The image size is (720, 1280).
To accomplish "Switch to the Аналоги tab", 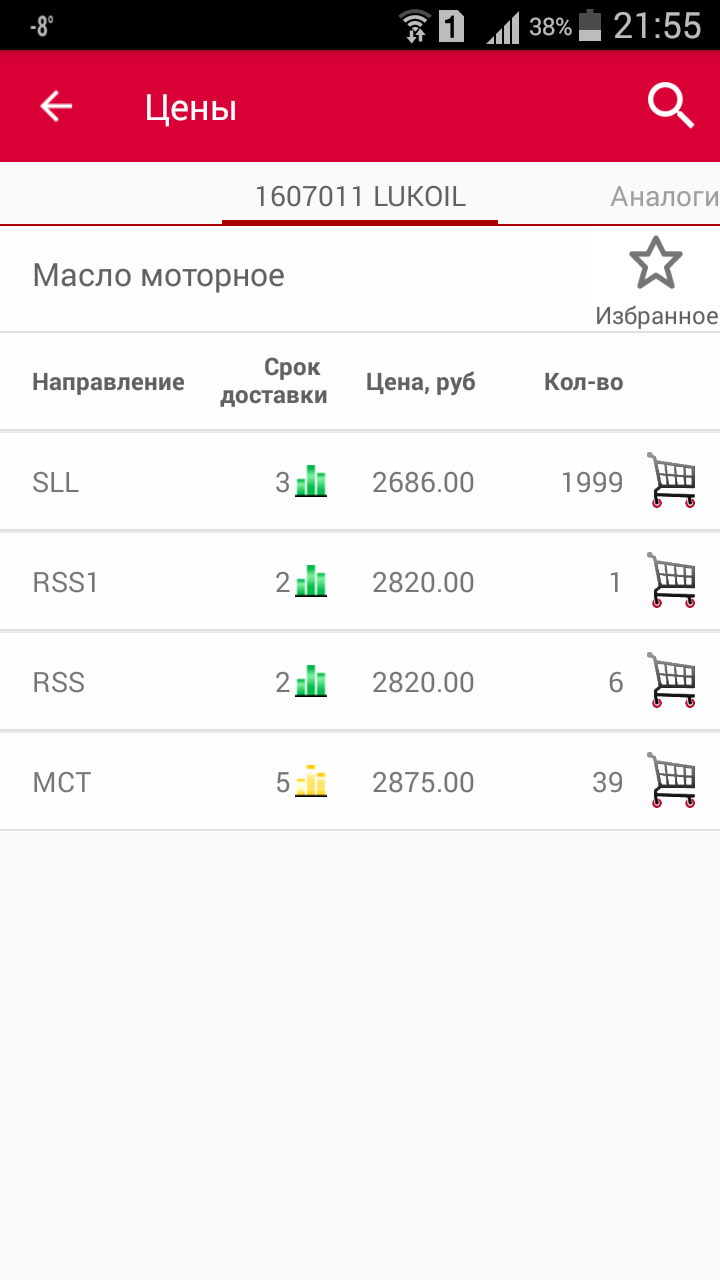I will tap(664, 196).
